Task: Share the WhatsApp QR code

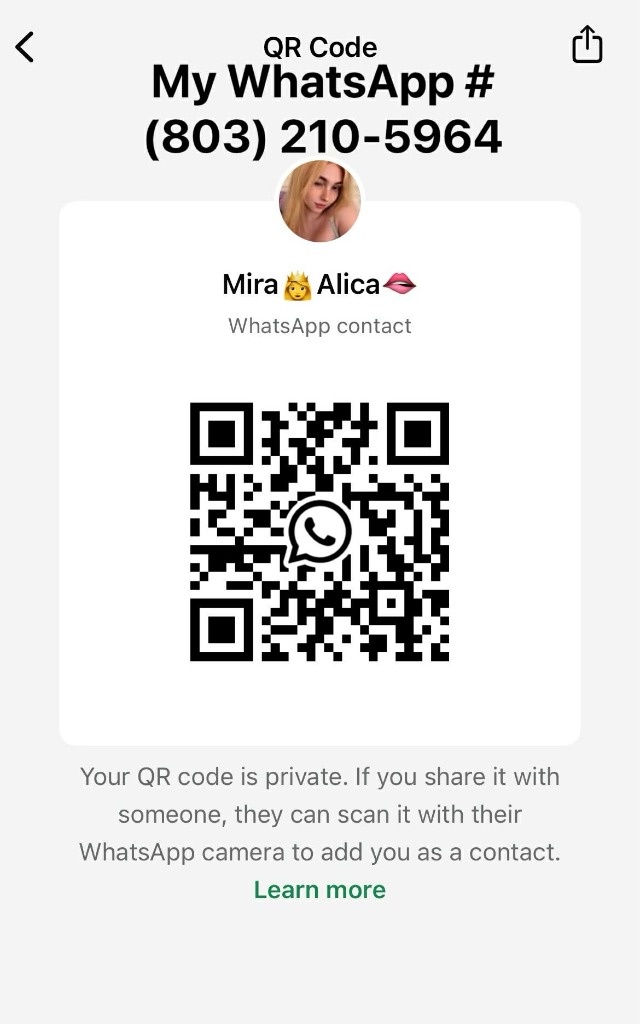Action: (x=587, y=45)
